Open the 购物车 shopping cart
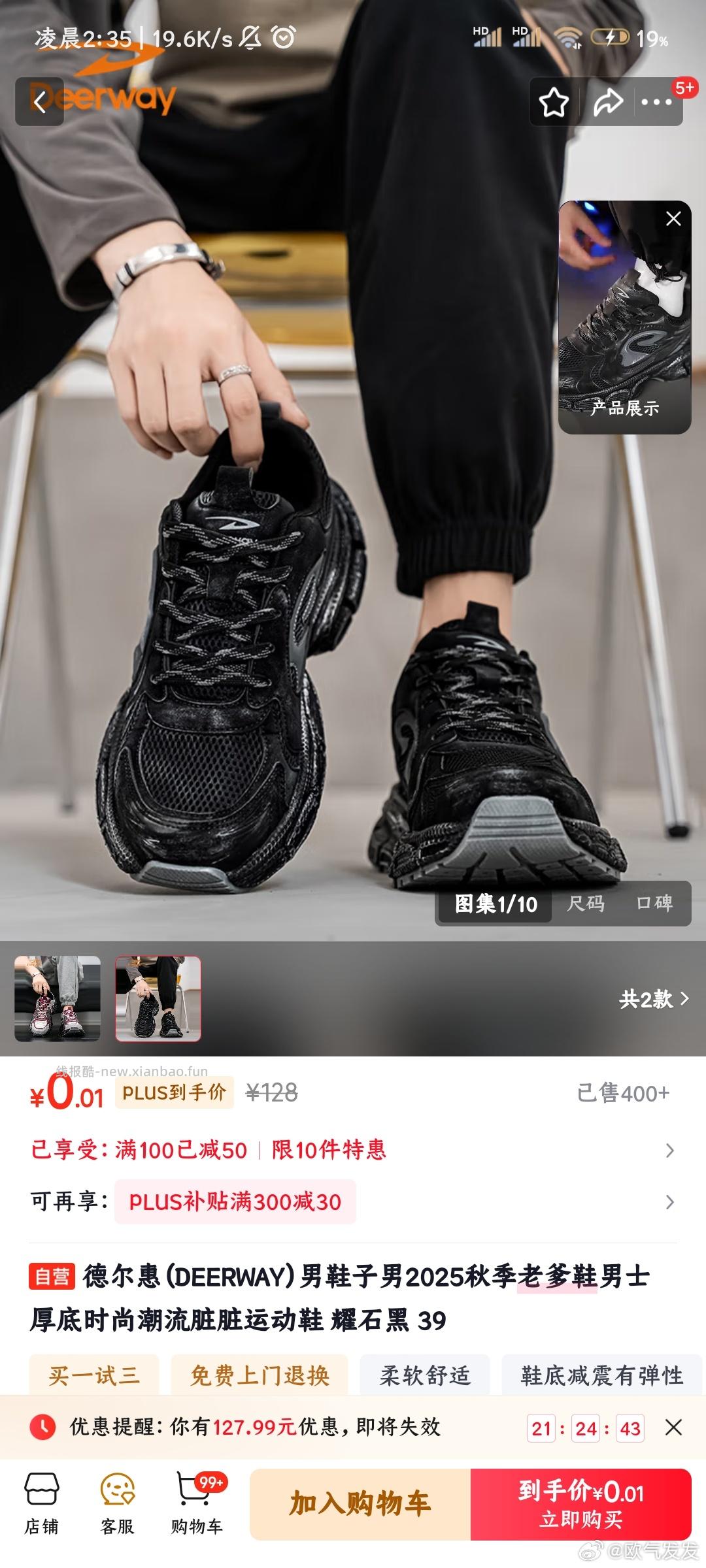 (197, 1504)
